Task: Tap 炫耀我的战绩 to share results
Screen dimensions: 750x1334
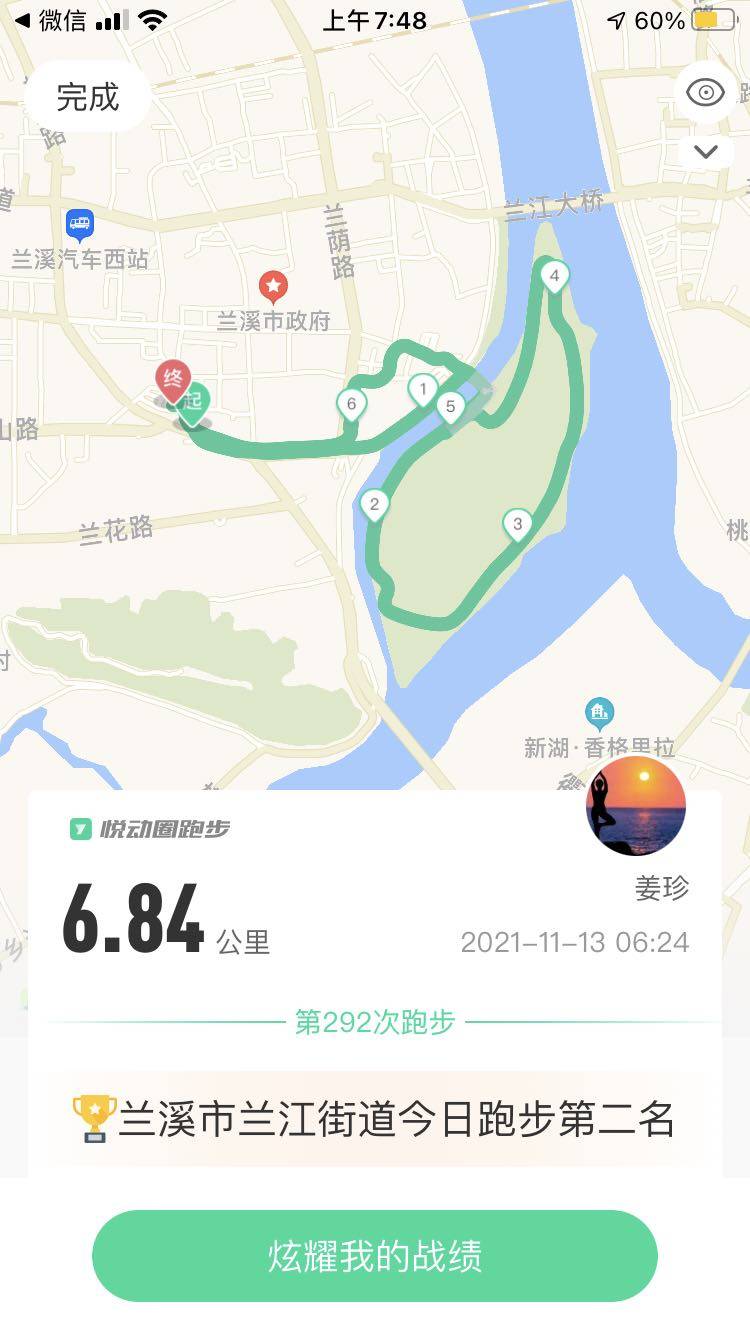Action: click(x=375, y=1256)
